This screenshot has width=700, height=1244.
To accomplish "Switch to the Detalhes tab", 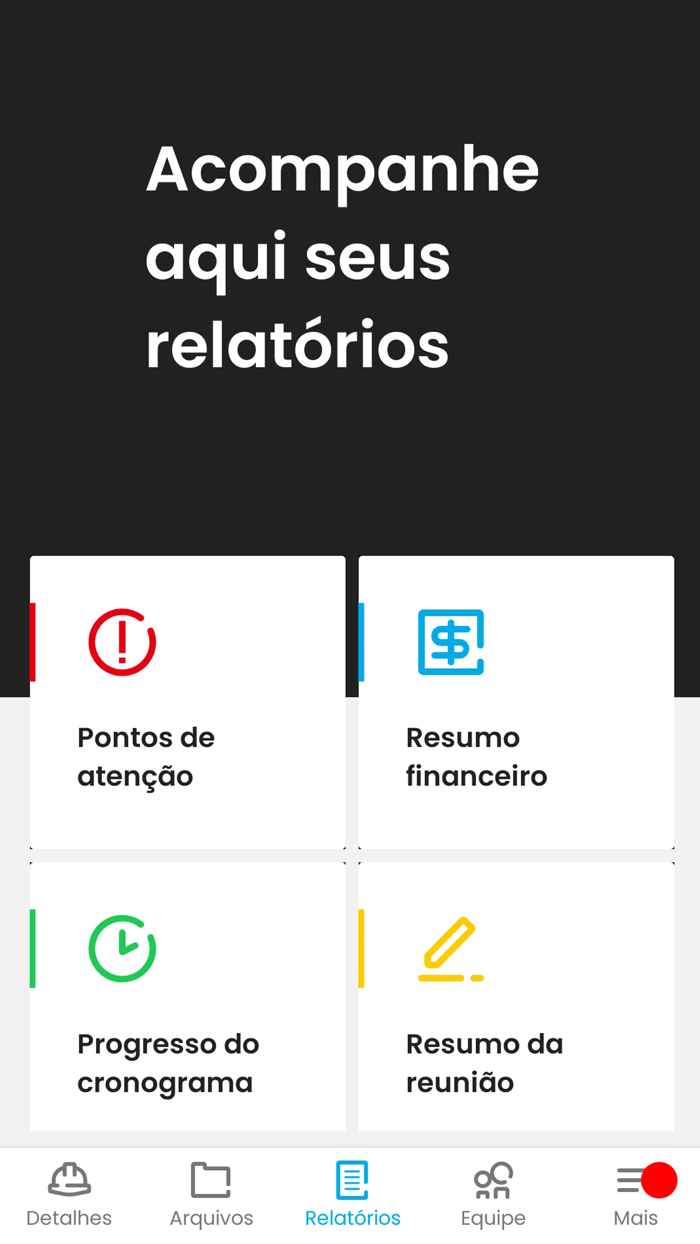I will (x=69, y=1195).
